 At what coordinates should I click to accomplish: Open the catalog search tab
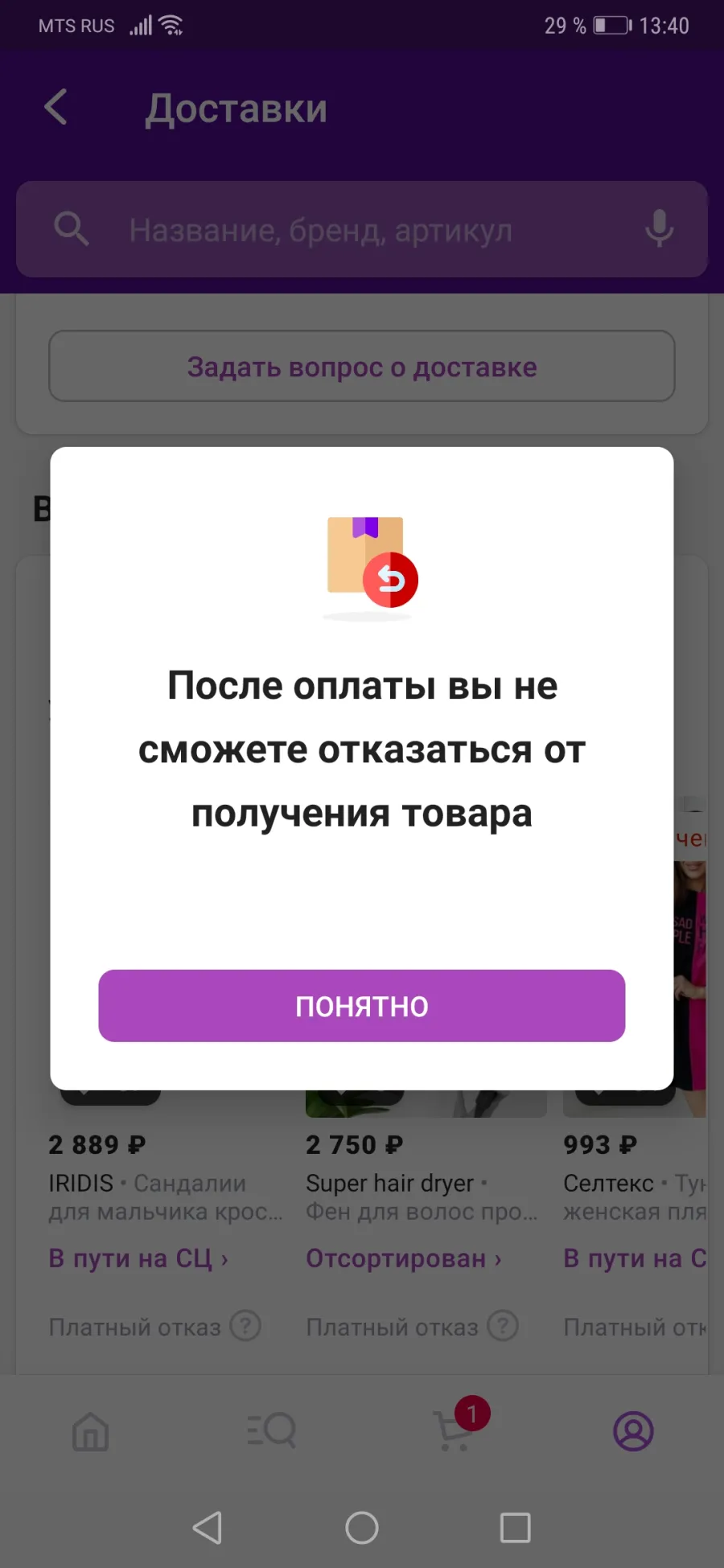pyautogui.click(x=272, y=1431)
